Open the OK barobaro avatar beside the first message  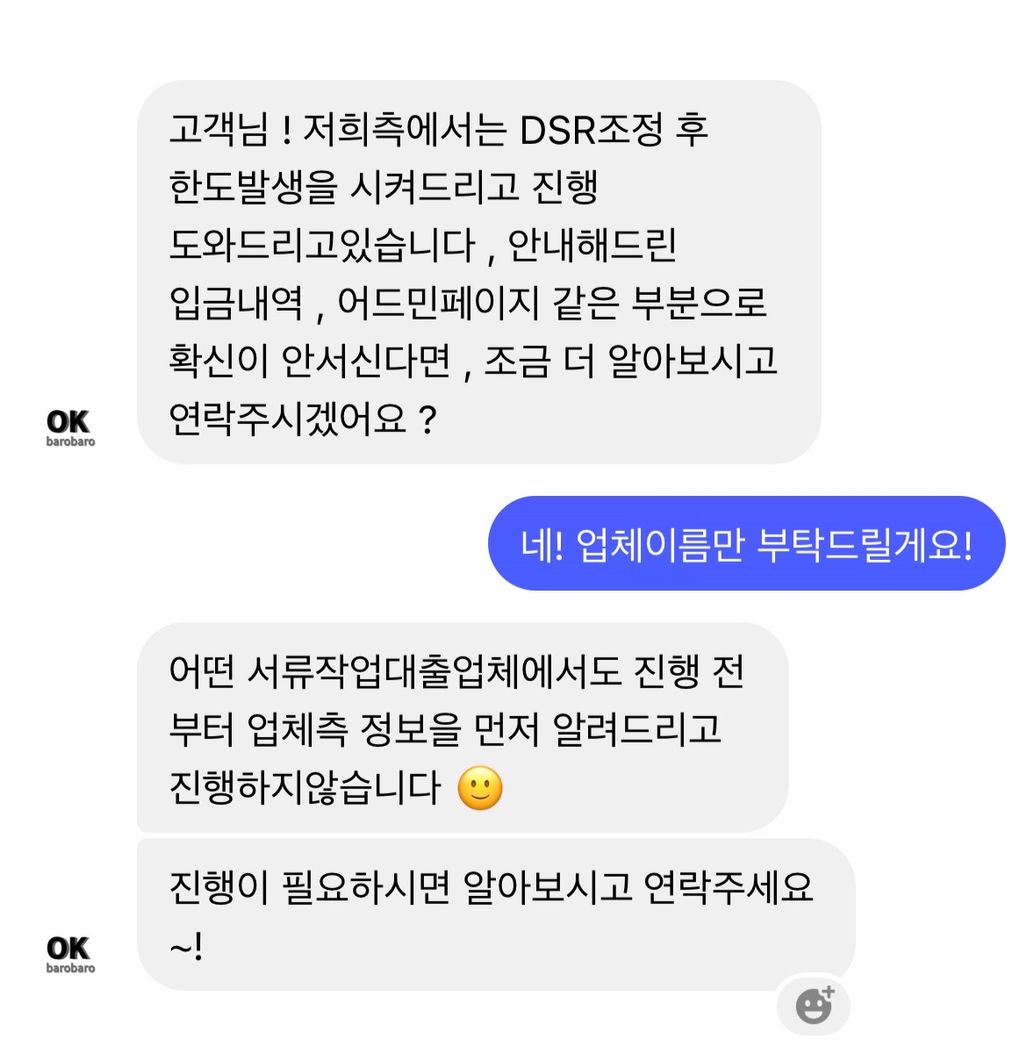pyautogui.click(x=69, y=426)
